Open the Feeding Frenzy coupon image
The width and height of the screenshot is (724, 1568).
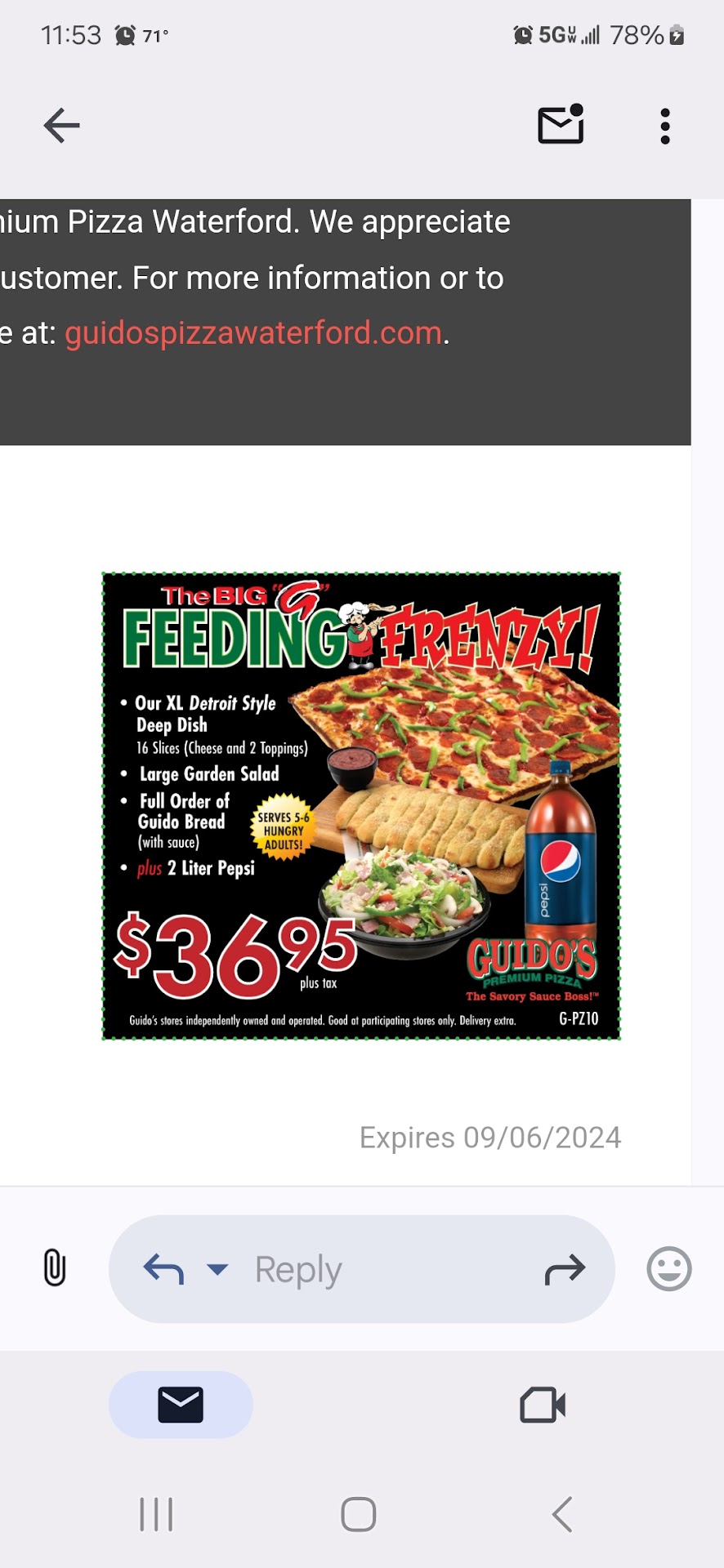361,806
